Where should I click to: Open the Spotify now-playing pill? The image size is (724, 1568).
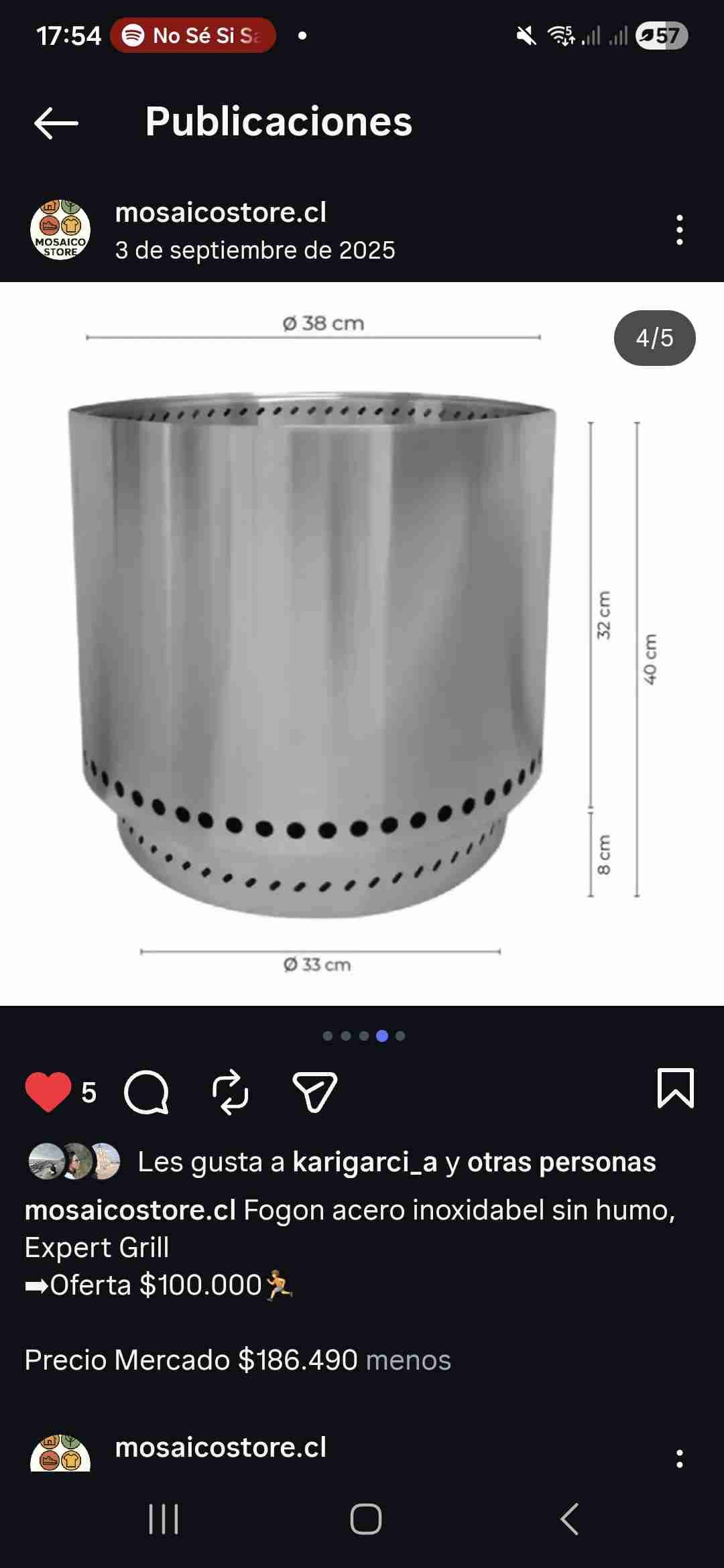(193, 36)
